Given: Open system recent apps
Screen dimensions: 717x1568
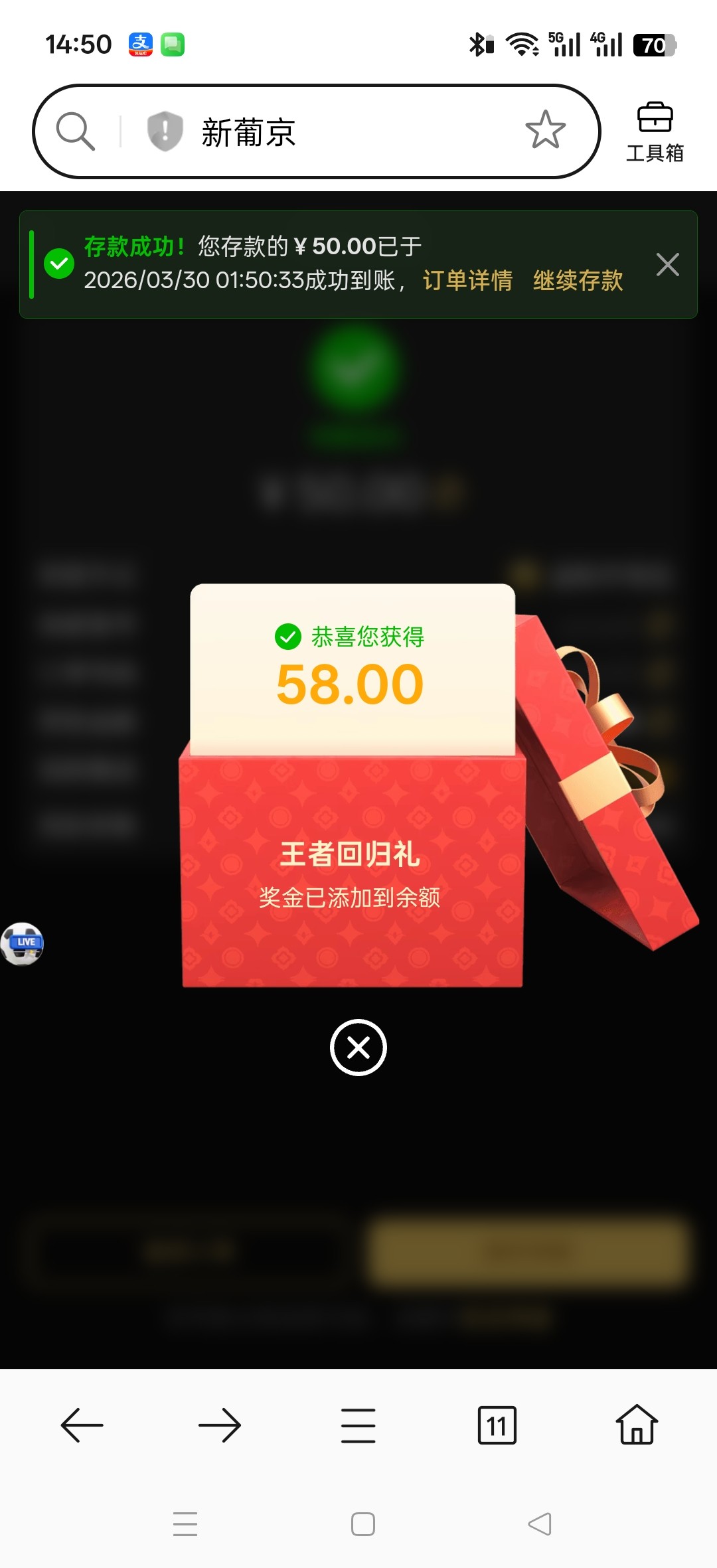Looking at the screenshot, I should click(185, 1524).
